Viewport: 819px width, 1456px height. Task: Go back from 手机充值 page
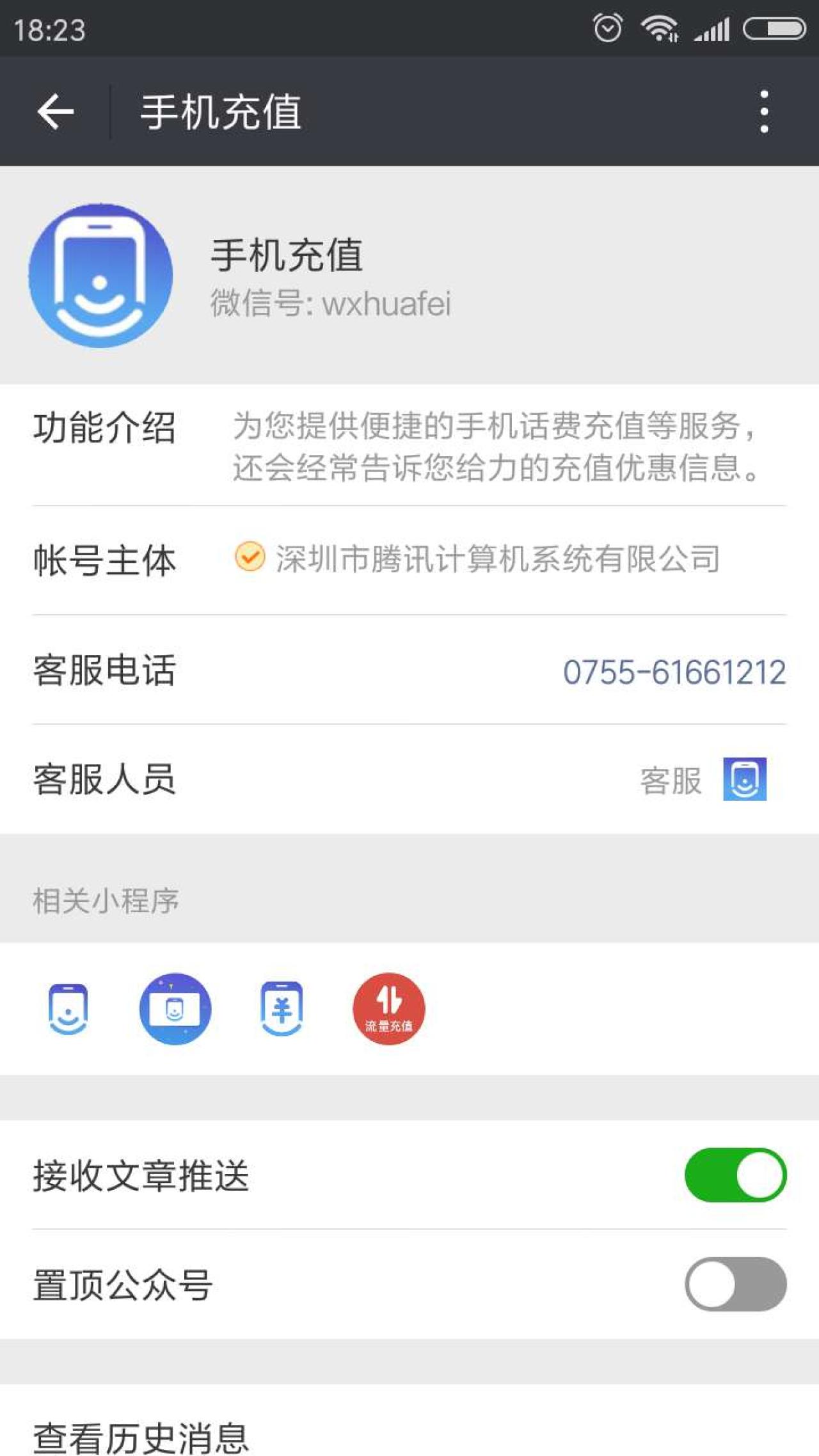click(x=56, y=112)
